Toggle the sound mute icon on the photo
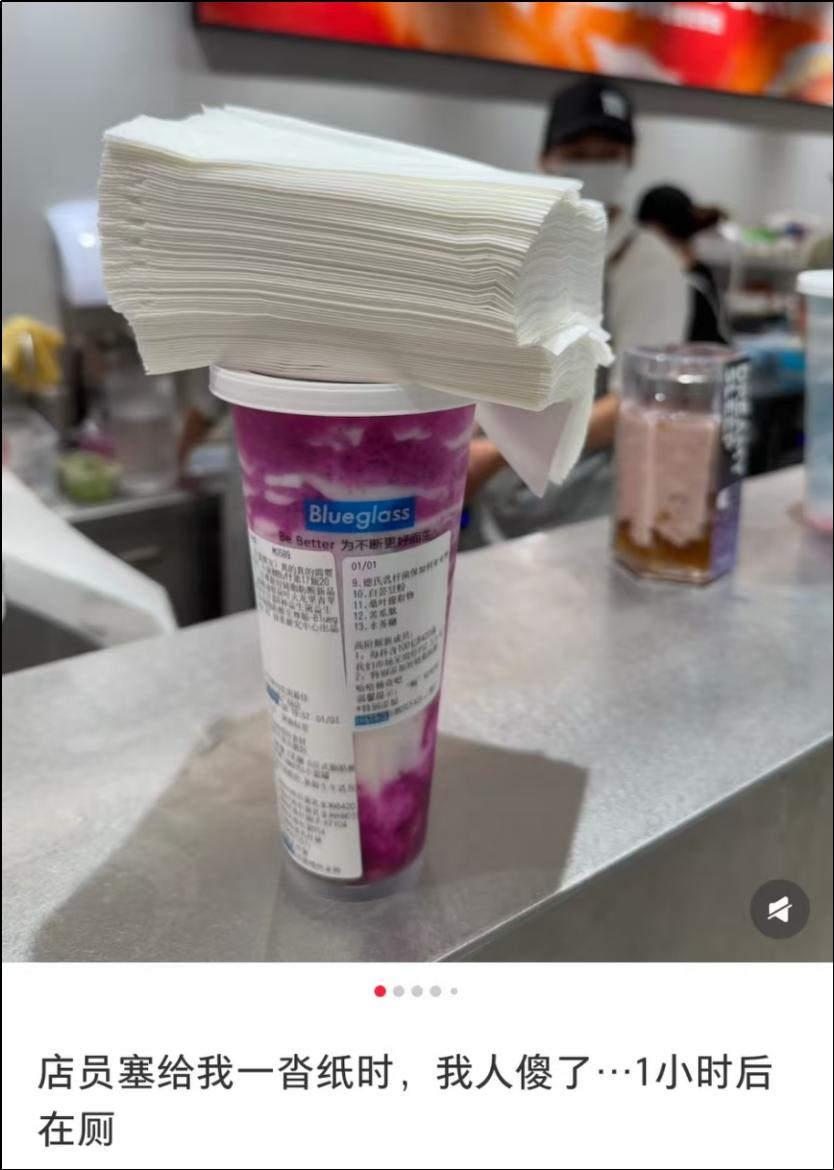834x1170 pixels. 780,909
